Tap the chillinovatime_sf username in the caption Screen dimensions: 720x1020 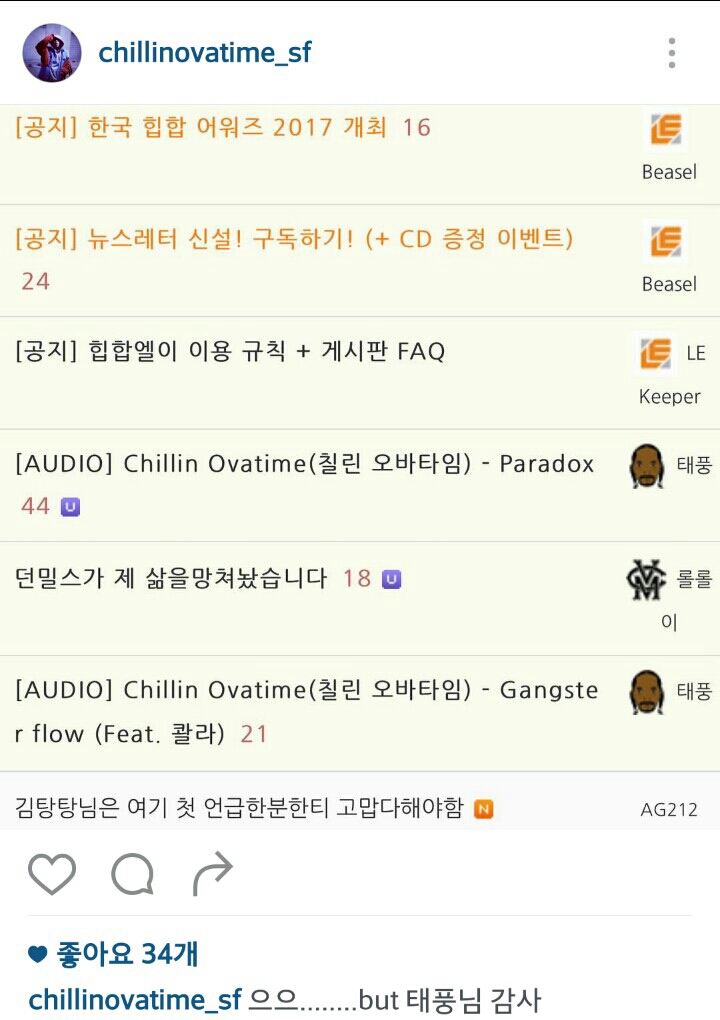pyautogui.click(x=135, y=999)
